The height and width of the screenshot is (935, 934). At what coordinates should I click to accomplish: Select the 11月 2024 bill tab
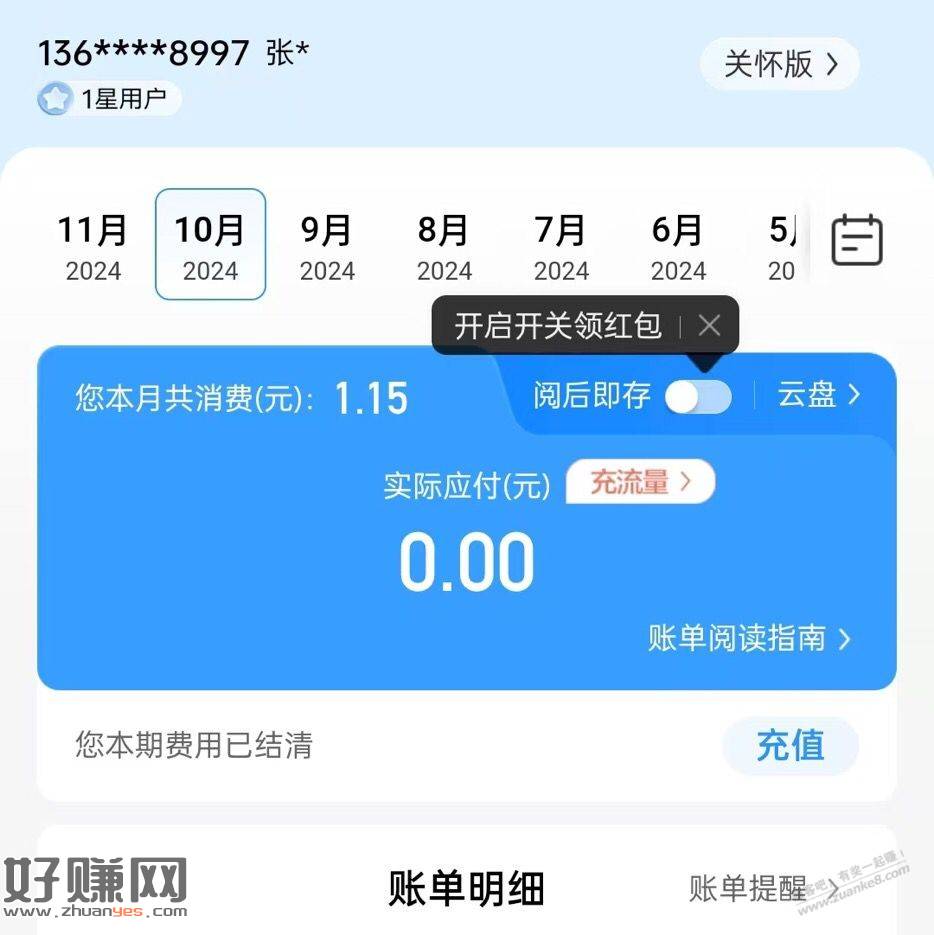[x=93, y=245]
